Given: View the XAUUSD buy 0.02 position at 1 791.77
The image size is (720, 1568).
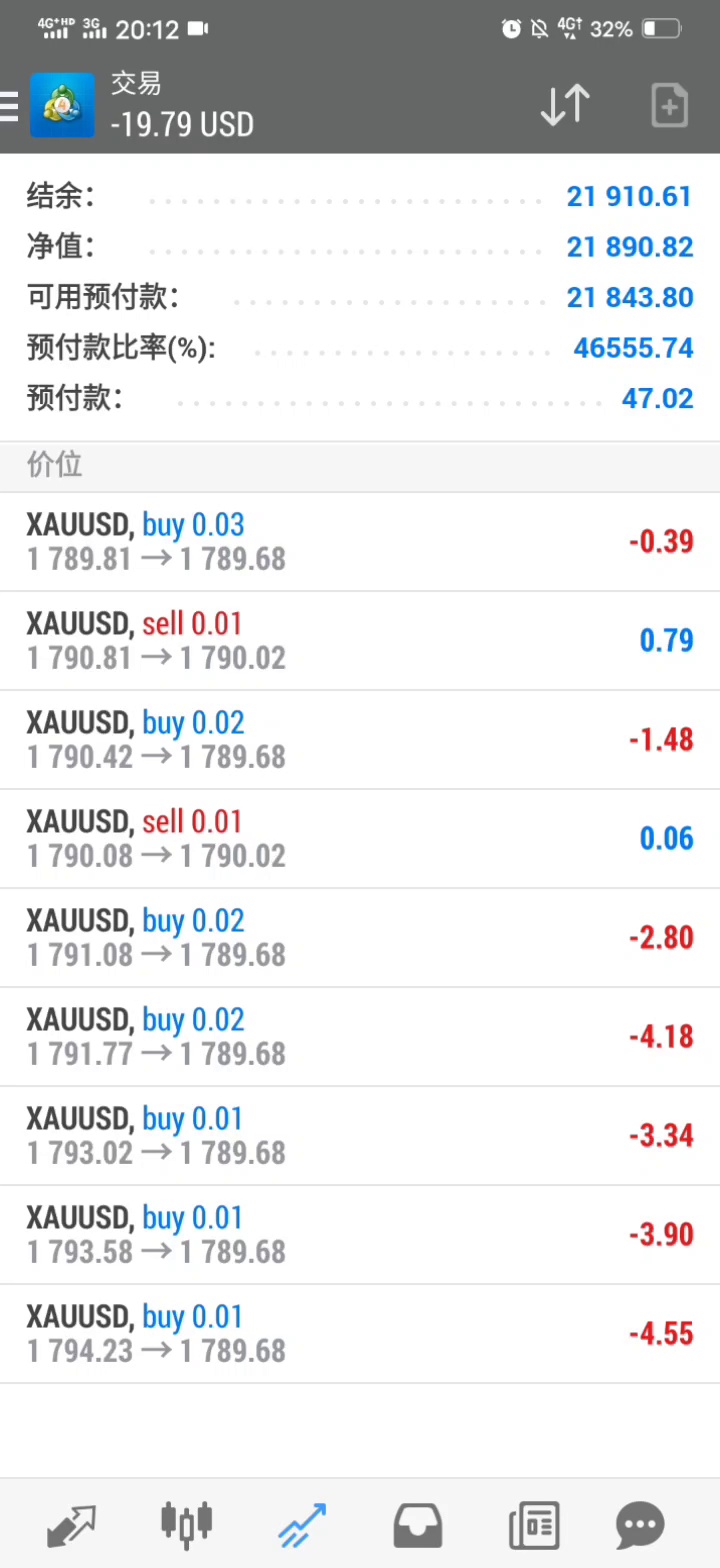Looking at the screenshot, I should coord(360,1036).
